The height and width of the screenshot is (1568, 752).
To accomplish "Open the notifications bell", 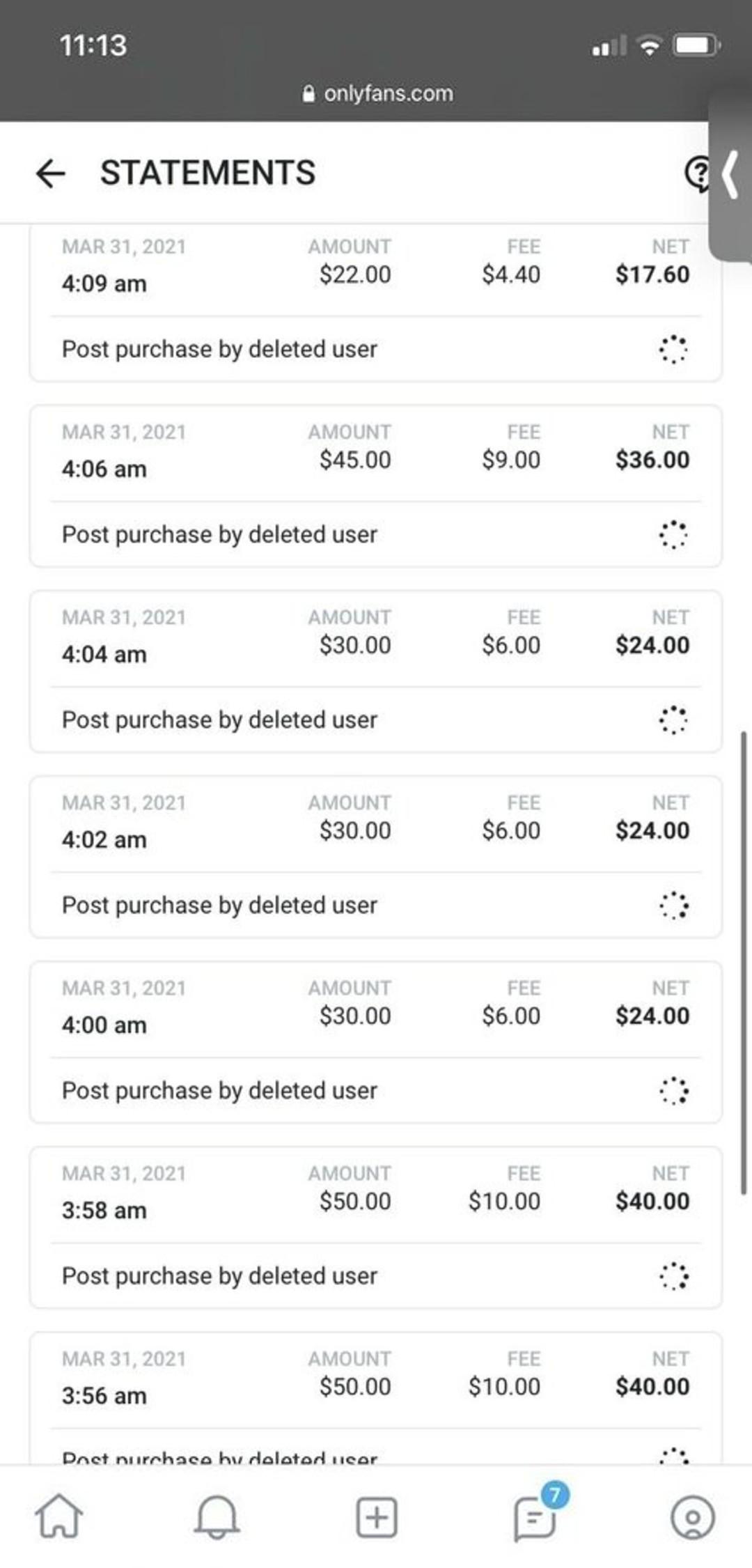I will 217,1516.
